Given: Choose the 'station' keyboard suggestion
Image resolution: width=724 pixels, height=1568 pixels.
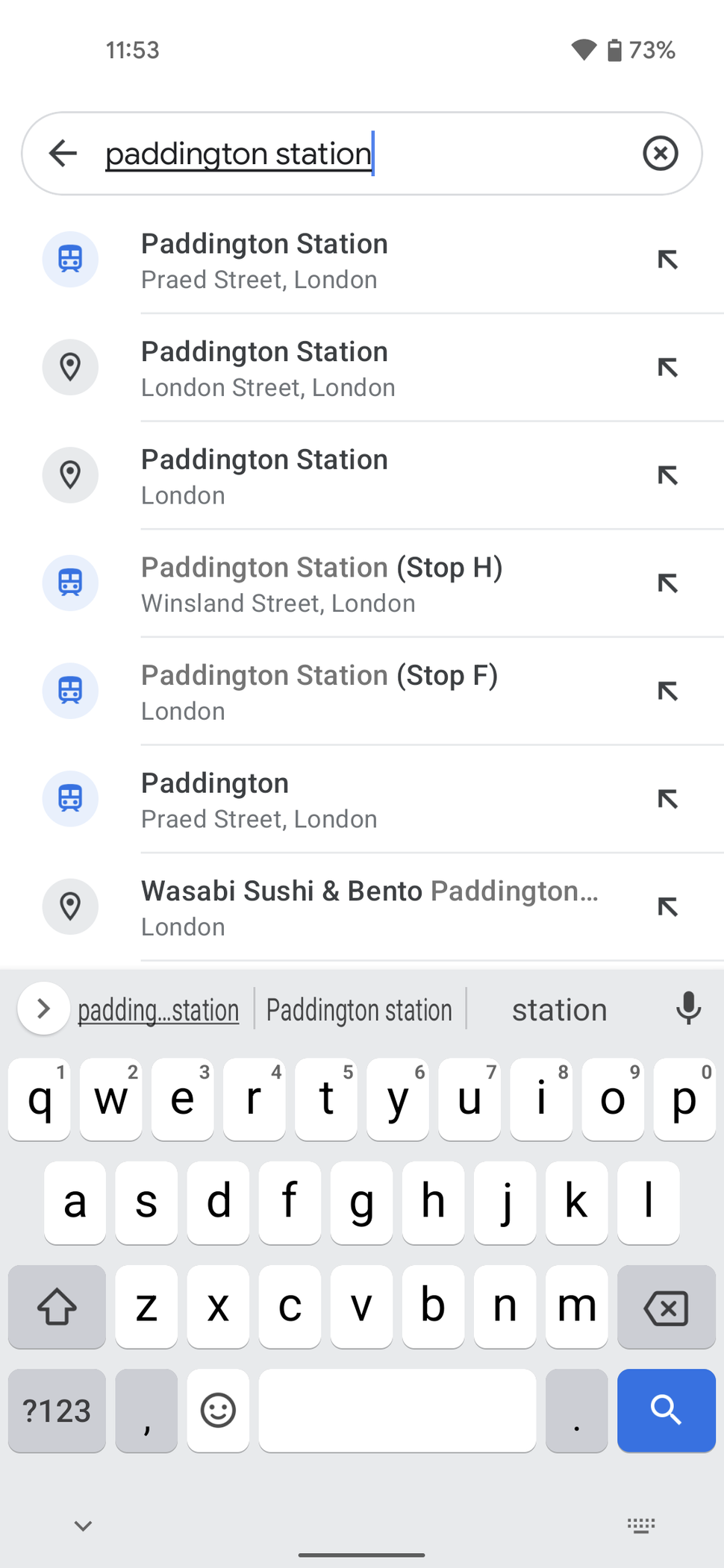Looking at the screenshot, I should [x=559, y=1009].
